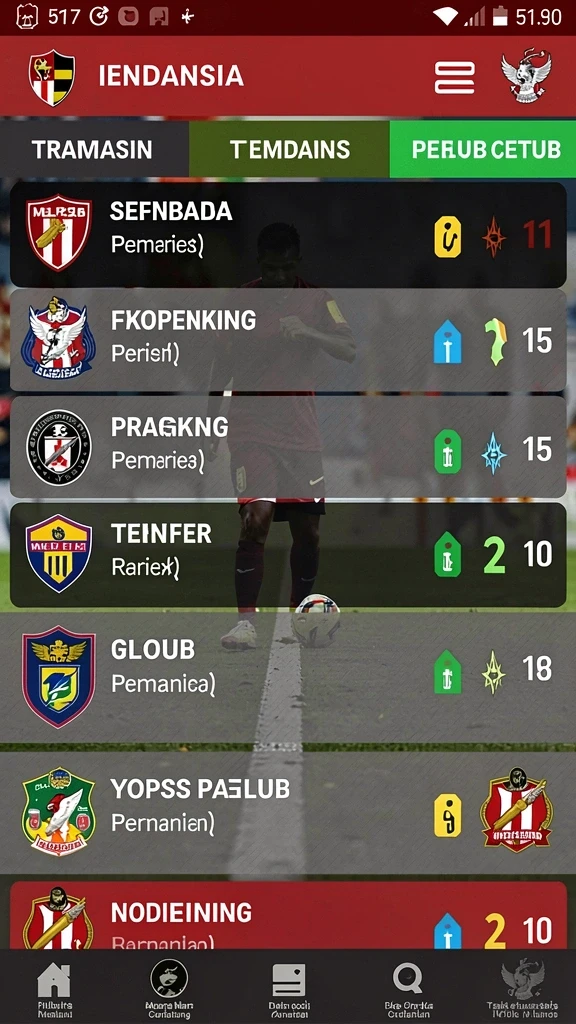Tap the garuda emblem in the header

tap(526, 76)
